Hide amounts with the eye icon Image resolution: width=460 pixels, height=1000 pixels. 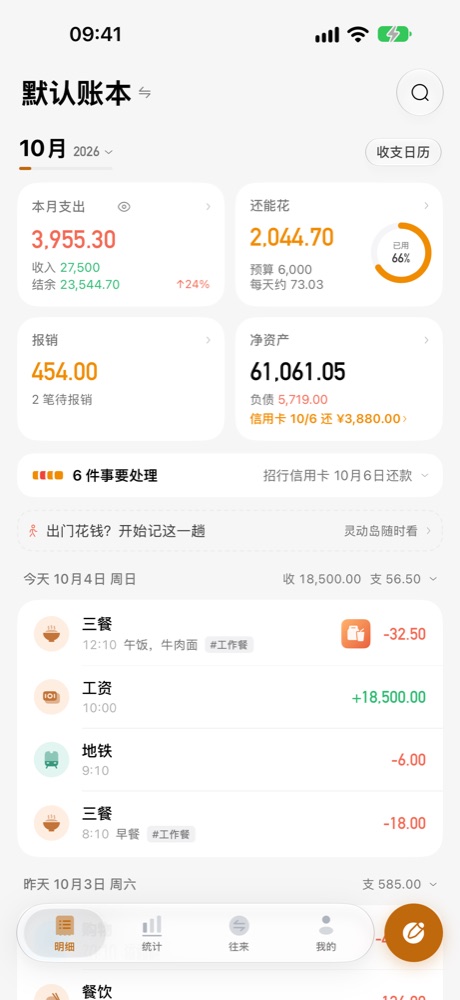pos(124,207)
